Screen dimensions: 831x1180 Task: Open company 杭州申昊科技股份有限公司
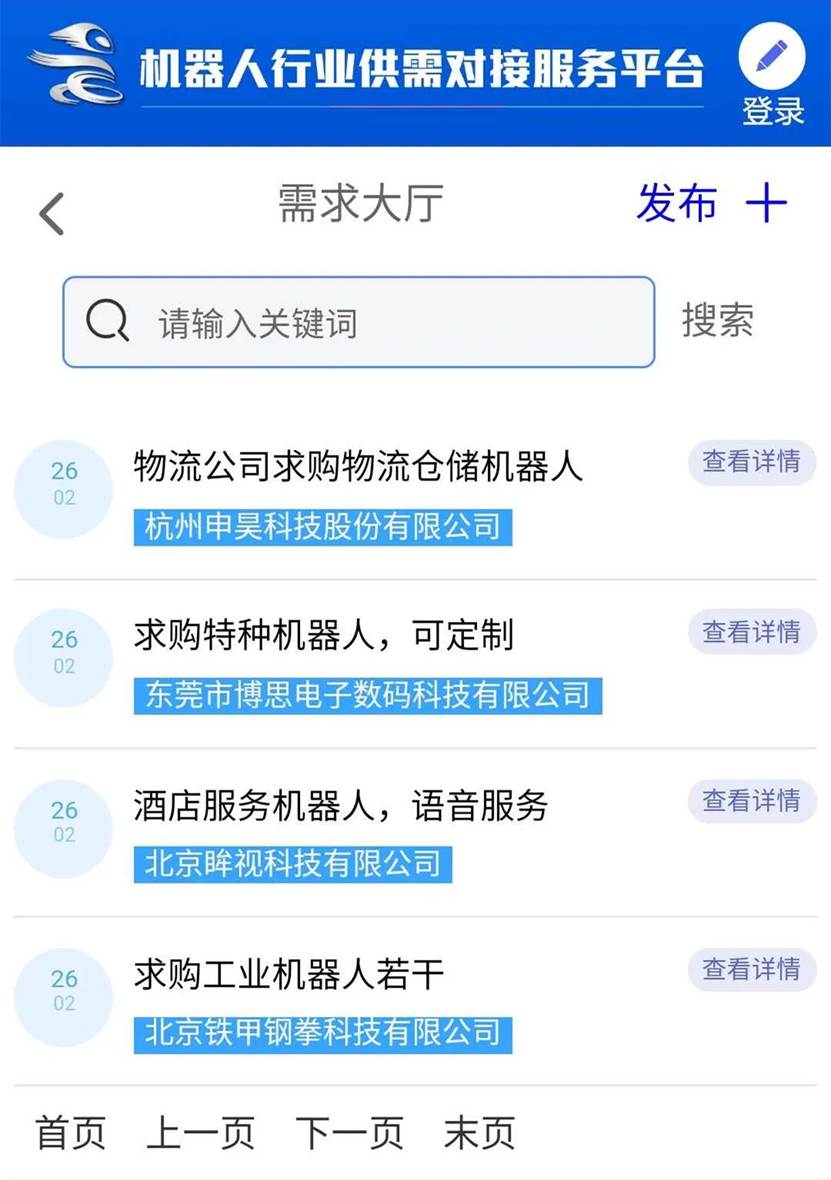click(322, 526)
